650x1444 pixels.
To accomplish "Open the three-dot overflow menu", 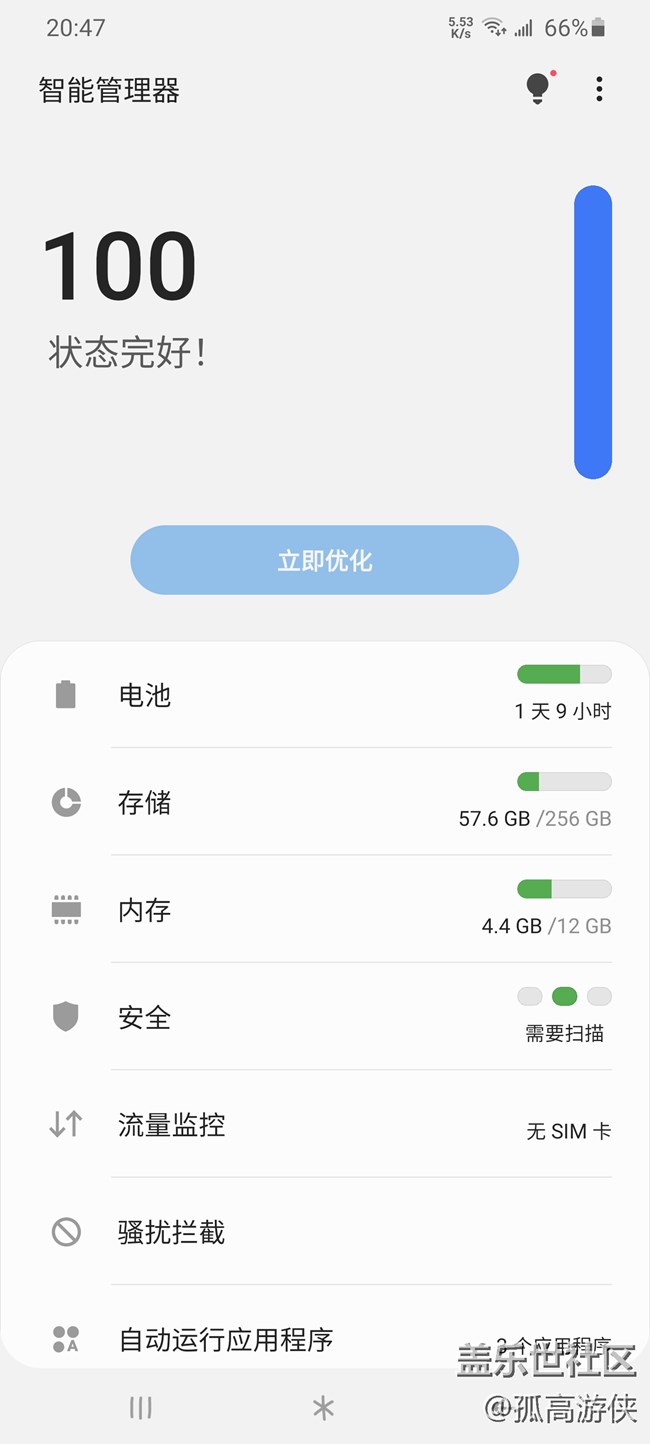I will point(599,89).
